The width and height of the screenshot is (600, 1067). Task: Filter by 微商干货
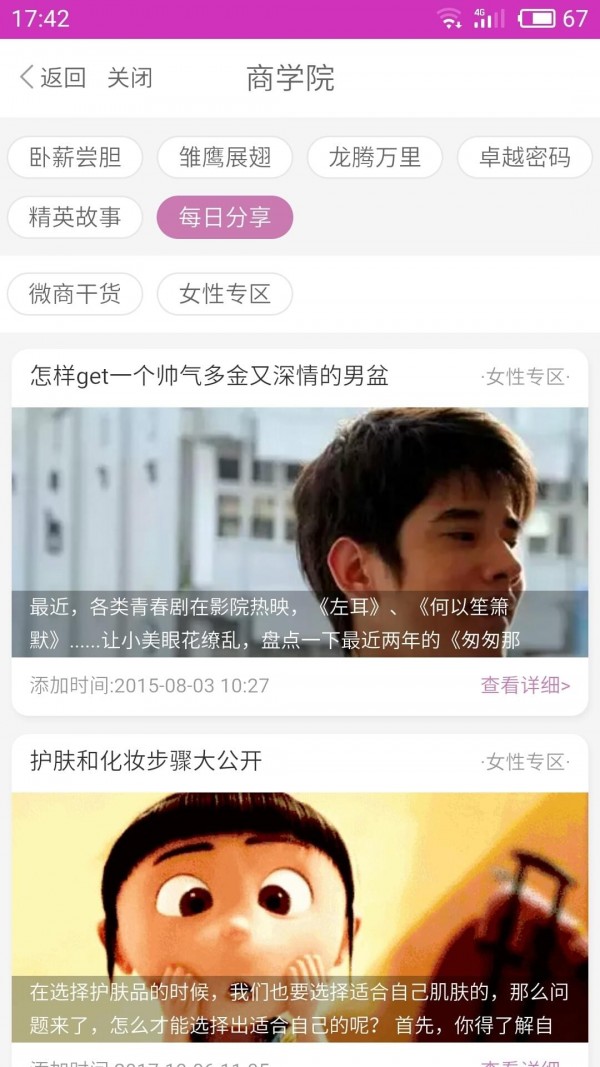pyautogui.click(x=75, y=294)
